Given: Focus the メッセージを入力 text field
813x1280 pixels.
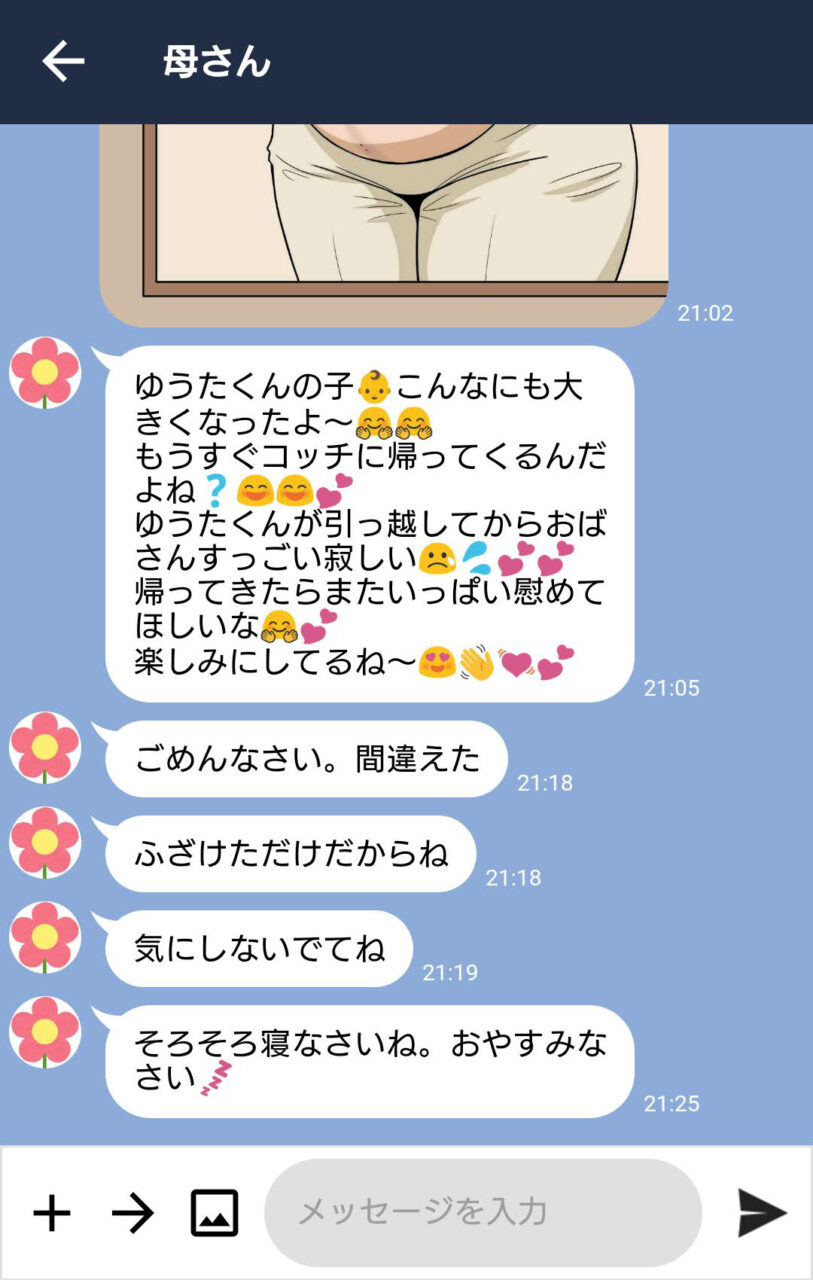Looking at the screenshot, I should click(482, 1213).
